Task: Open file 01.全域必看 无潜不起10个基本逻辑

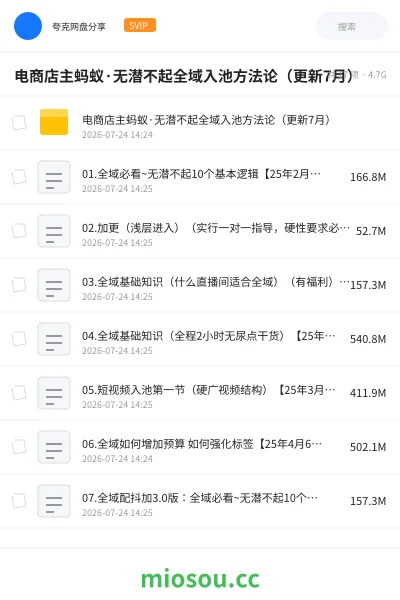Action: (200, 177)
